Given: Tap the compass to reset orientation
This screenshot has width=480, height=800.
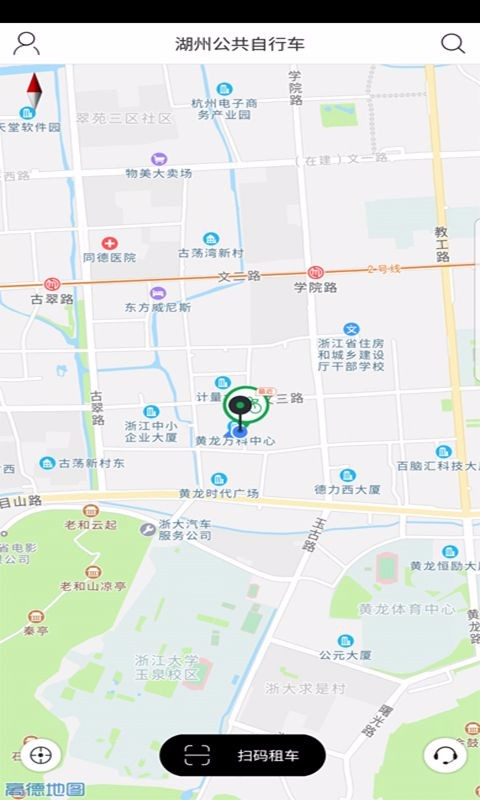Looking at the screenshot, I should pyautogui.click(x=34, y=91).
